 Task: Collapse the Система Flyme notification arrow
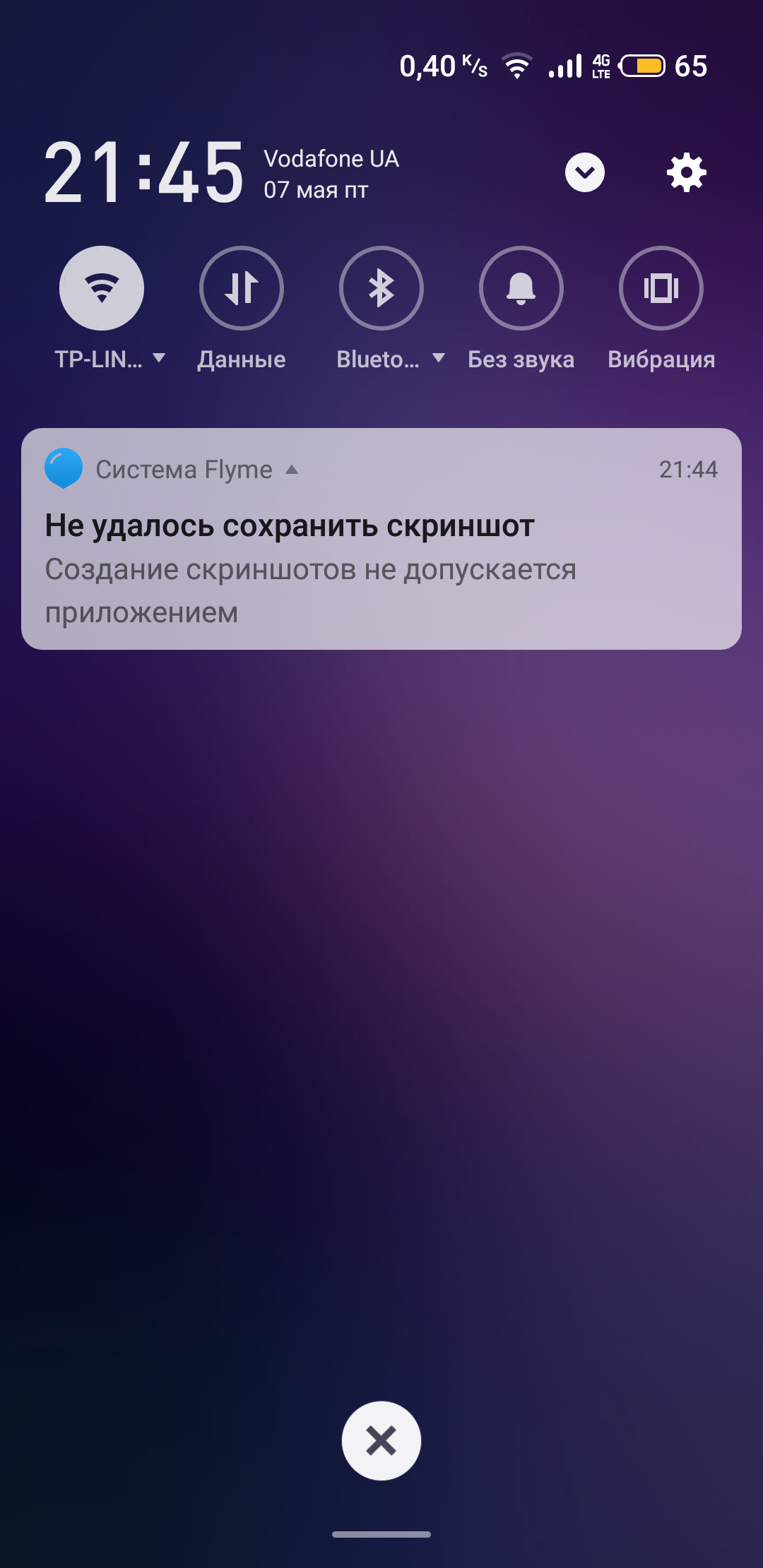tap(292, 470)
